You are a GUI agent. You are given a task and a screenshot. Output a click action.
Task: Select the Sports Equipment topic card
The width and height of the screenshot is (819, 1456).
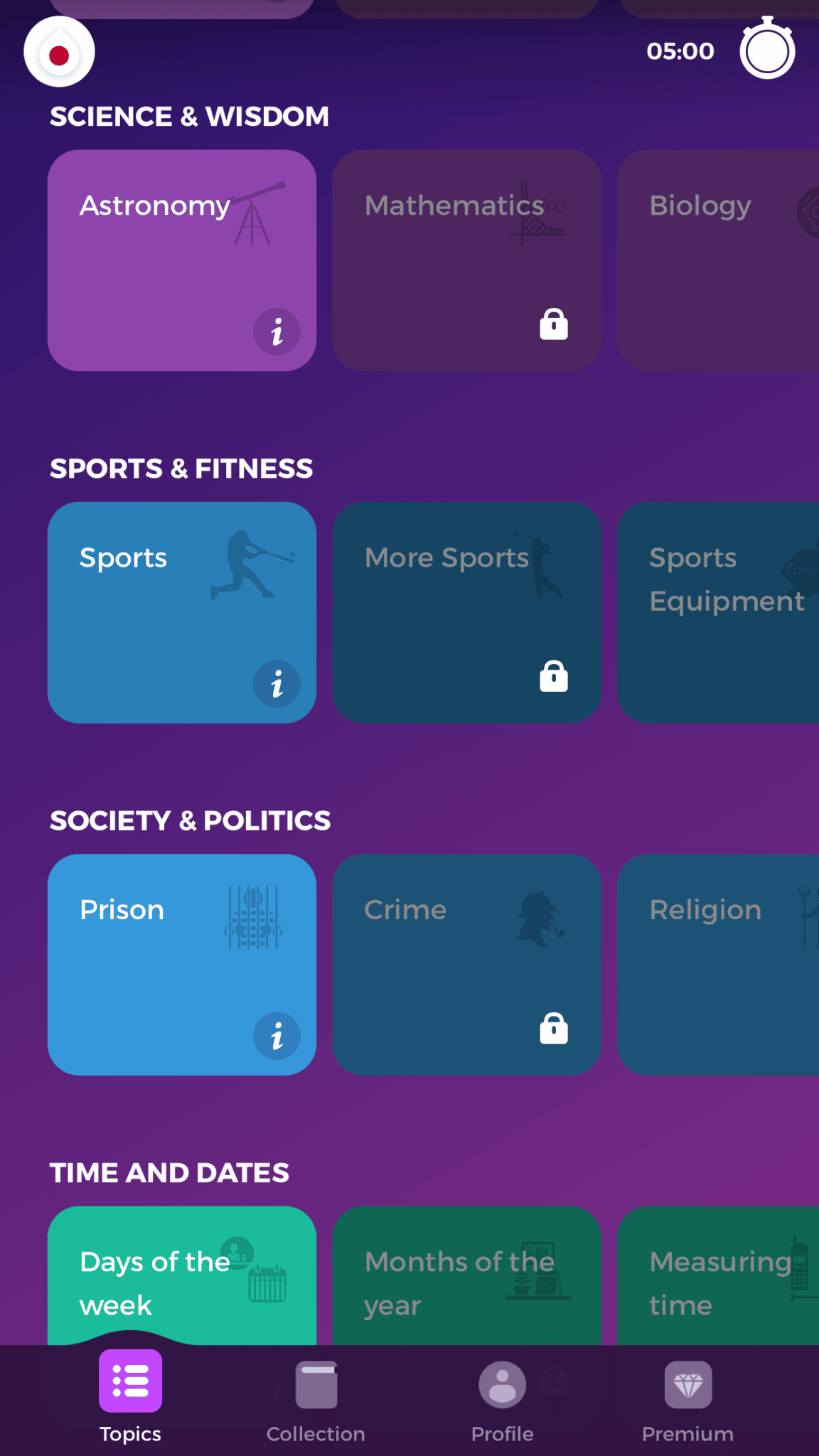tap(725, 611)
